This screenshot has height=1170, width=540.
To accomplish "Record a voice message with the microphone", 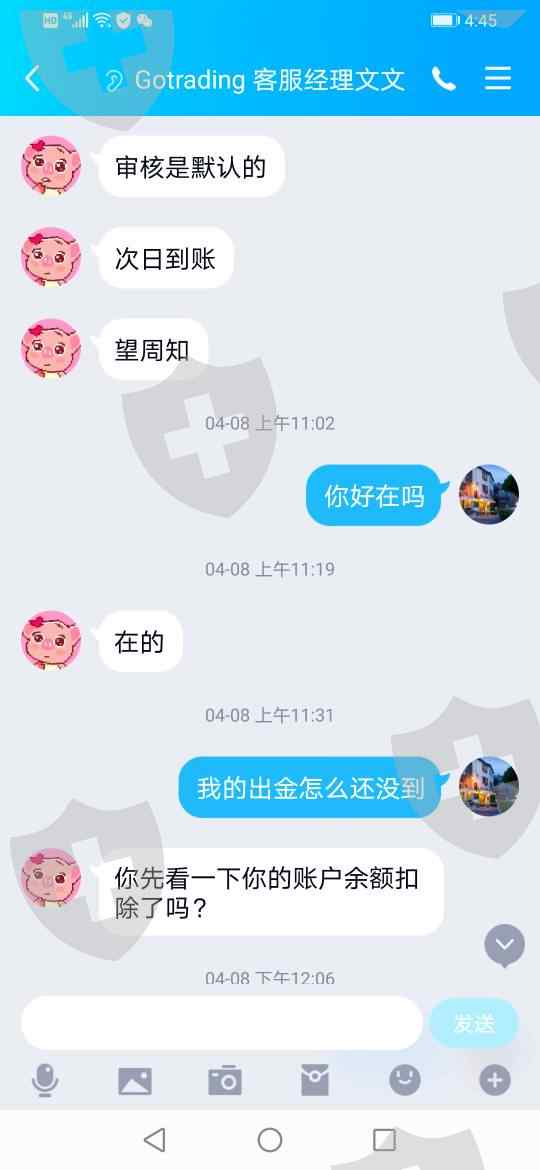I will point(45,1080).
